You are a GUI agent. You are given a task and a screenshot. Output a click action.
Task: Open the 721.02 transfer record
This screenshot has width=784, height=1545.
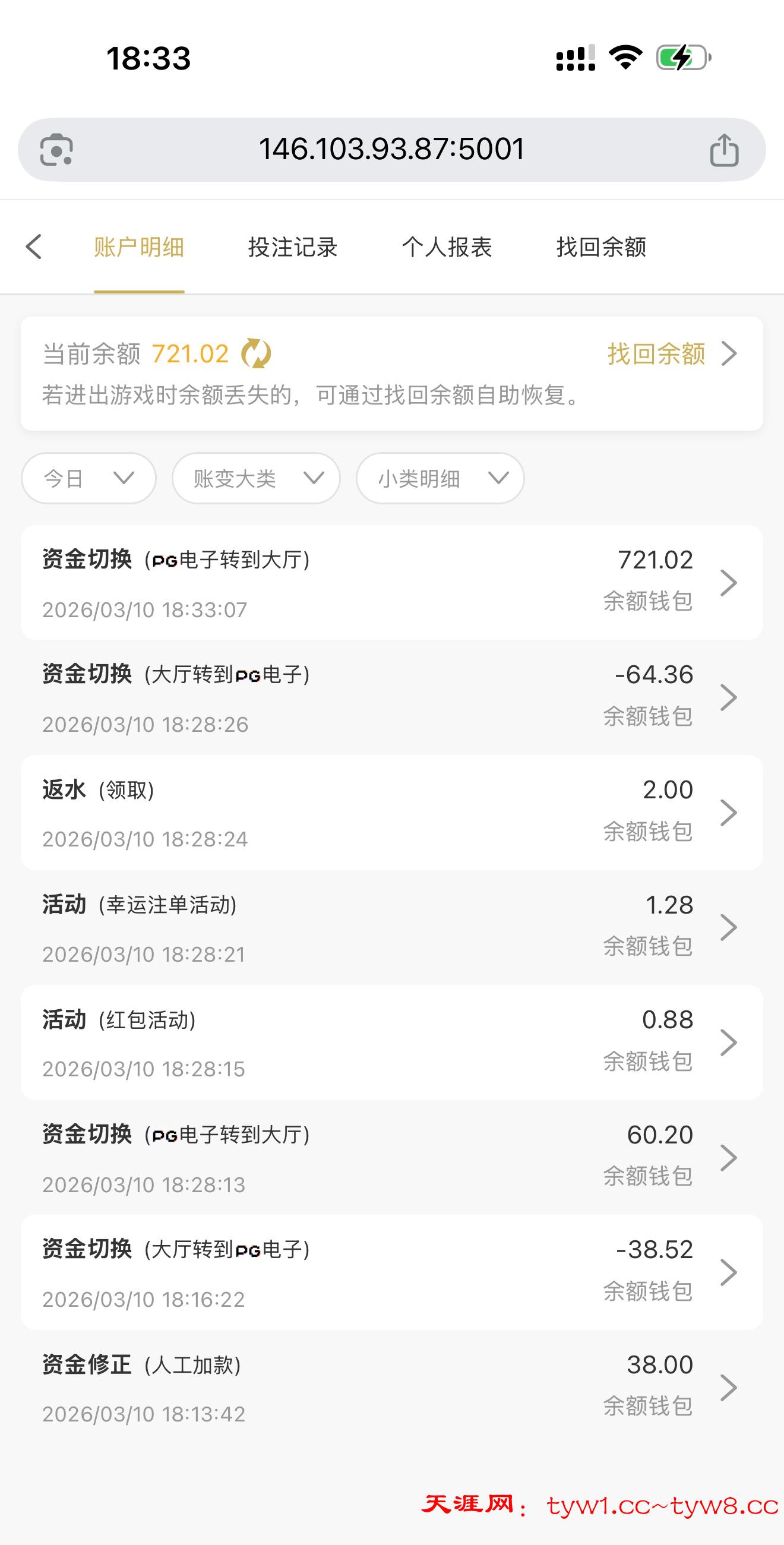pyautogui.click(x=391, y=582)
